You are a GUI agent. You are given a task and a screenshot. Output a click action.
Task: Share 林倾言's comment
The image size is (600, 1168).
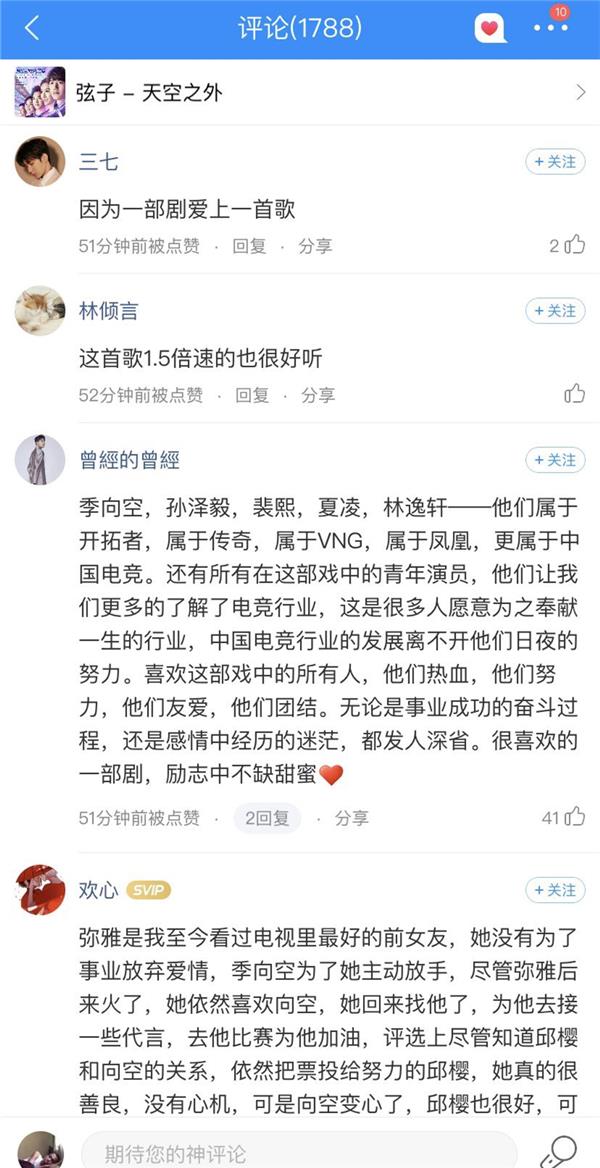[x=318, y=395]
